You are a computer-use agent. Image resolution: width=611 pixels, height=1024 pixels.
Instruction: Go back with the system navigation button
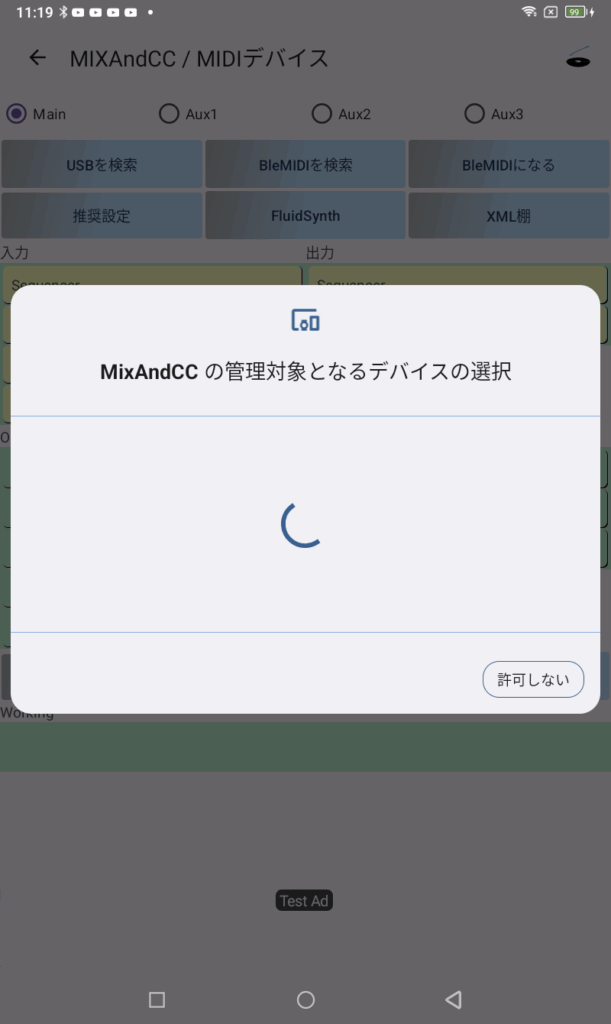[453, 999]
